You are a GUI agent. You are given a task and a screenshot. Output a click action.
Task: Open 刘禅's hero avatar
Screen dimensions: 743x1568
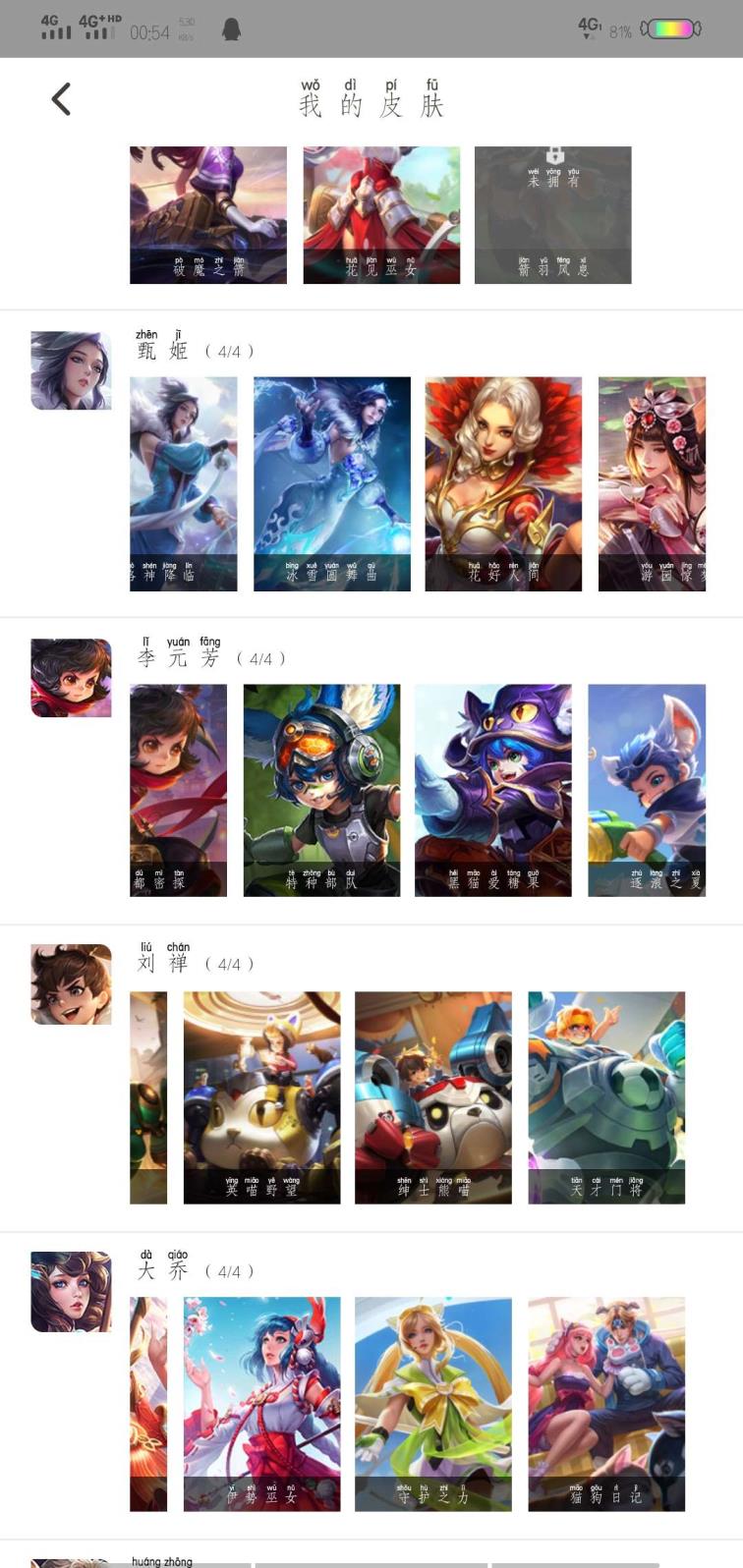71,984
